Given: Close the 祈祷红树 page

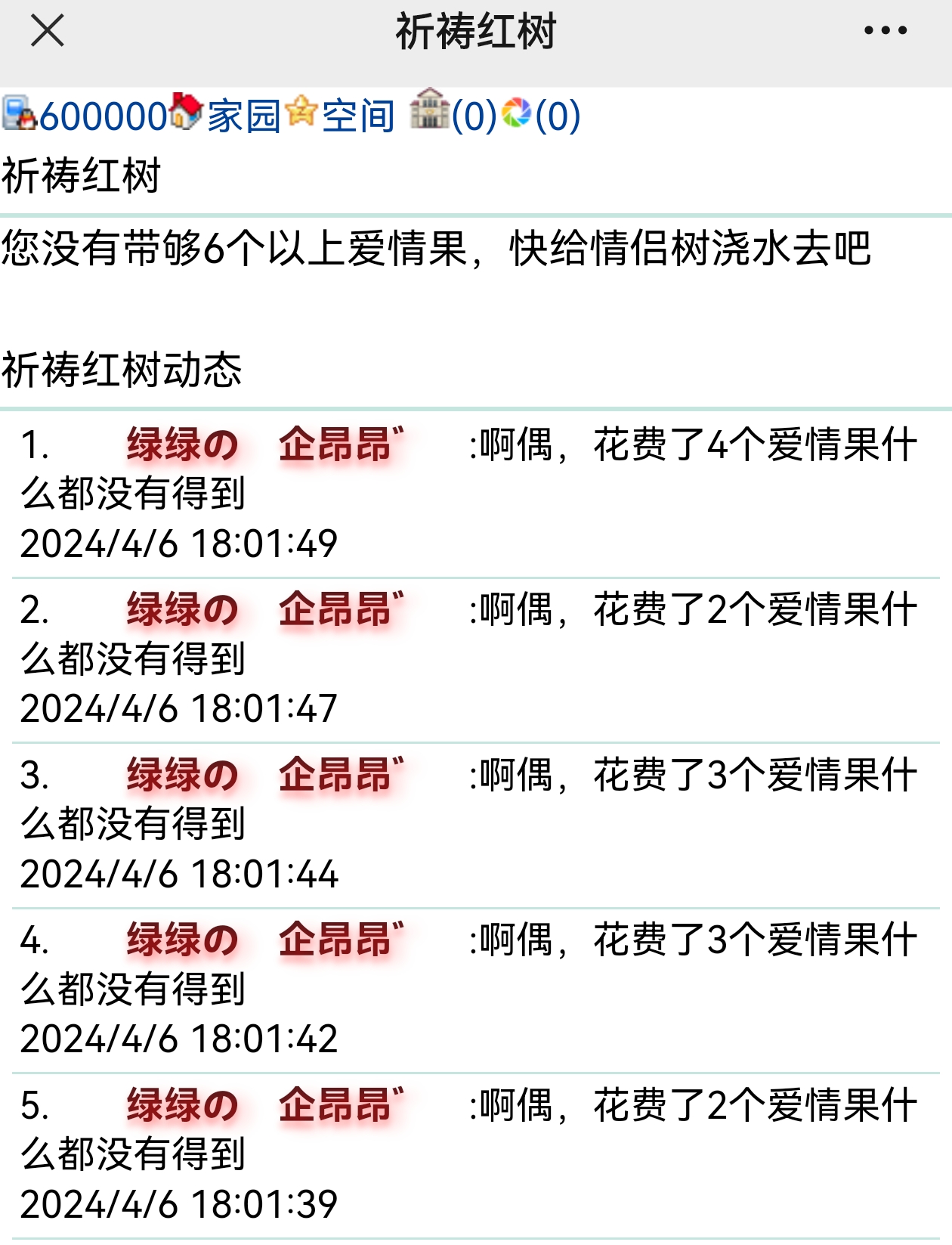Looking at the screenshot, I should click(47, 32).
